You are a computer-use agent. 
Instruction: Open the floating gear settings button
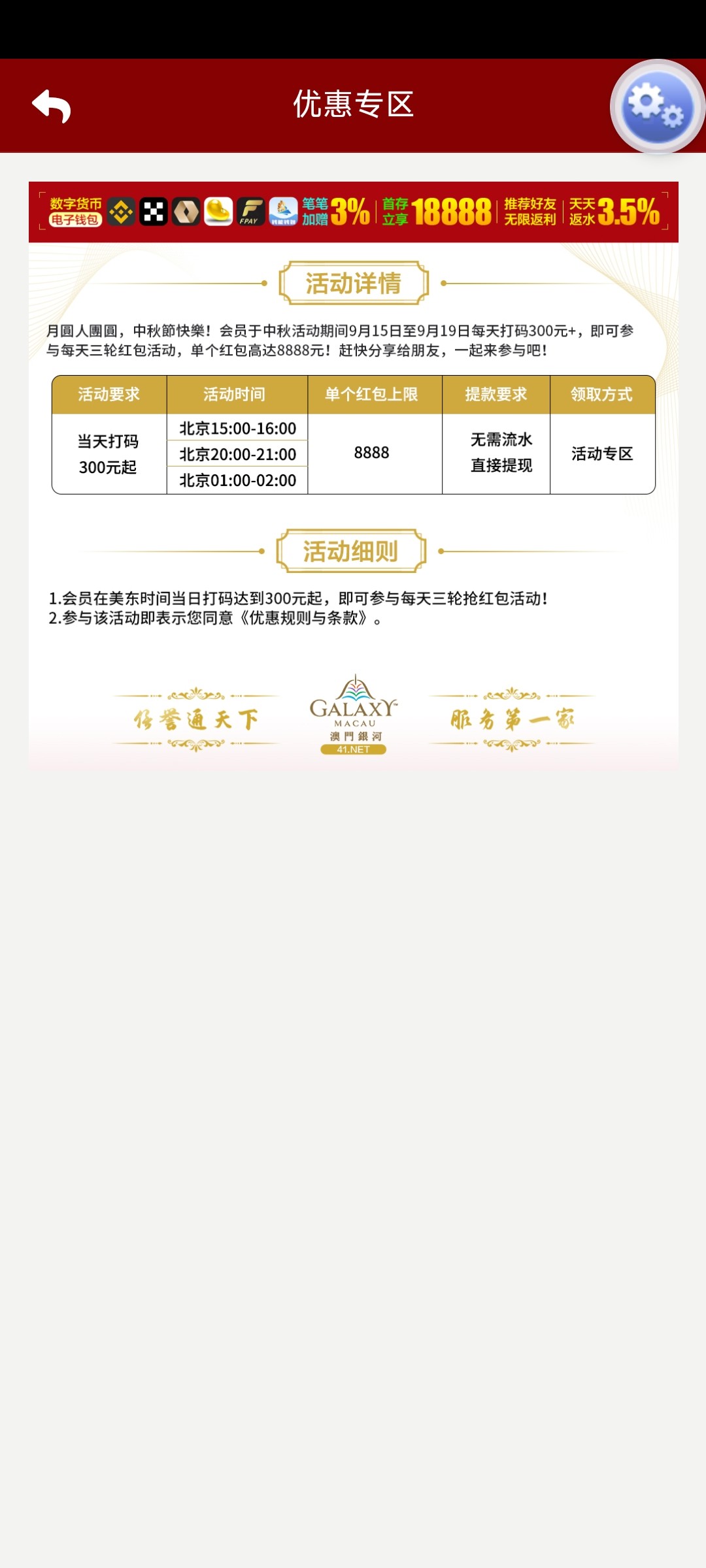(x=656, y=107)
